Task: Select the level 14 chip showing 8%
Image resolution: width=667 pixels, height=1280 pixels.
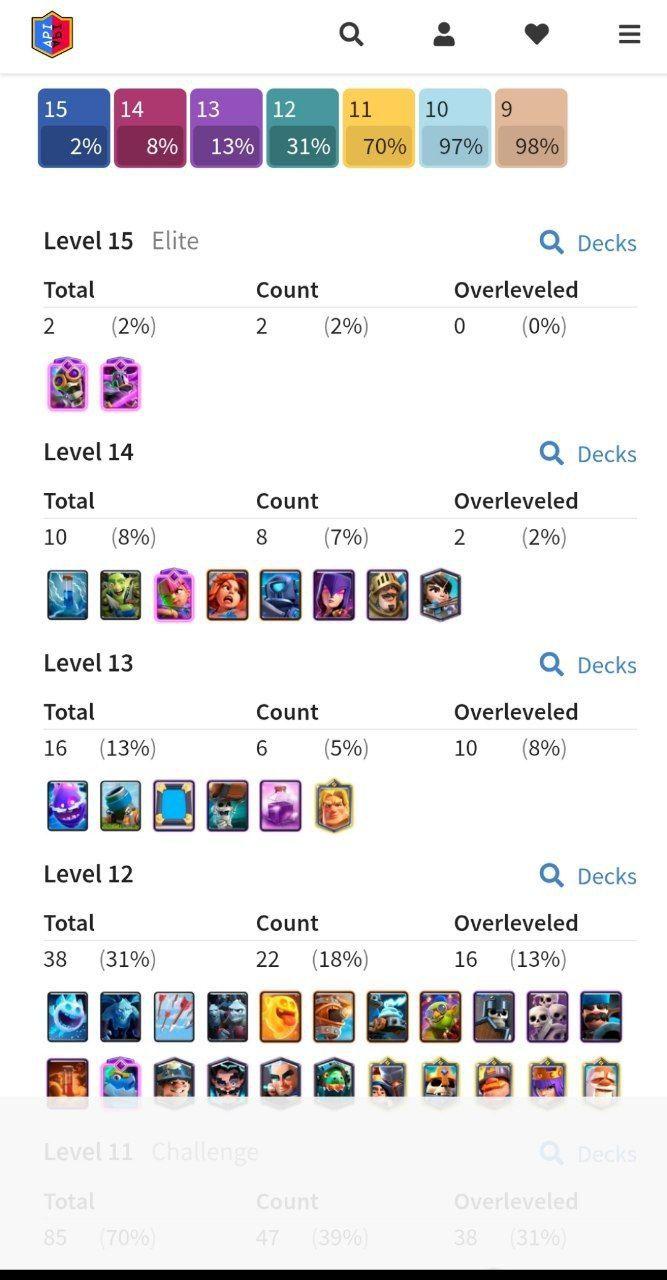Action: [150, 128]
